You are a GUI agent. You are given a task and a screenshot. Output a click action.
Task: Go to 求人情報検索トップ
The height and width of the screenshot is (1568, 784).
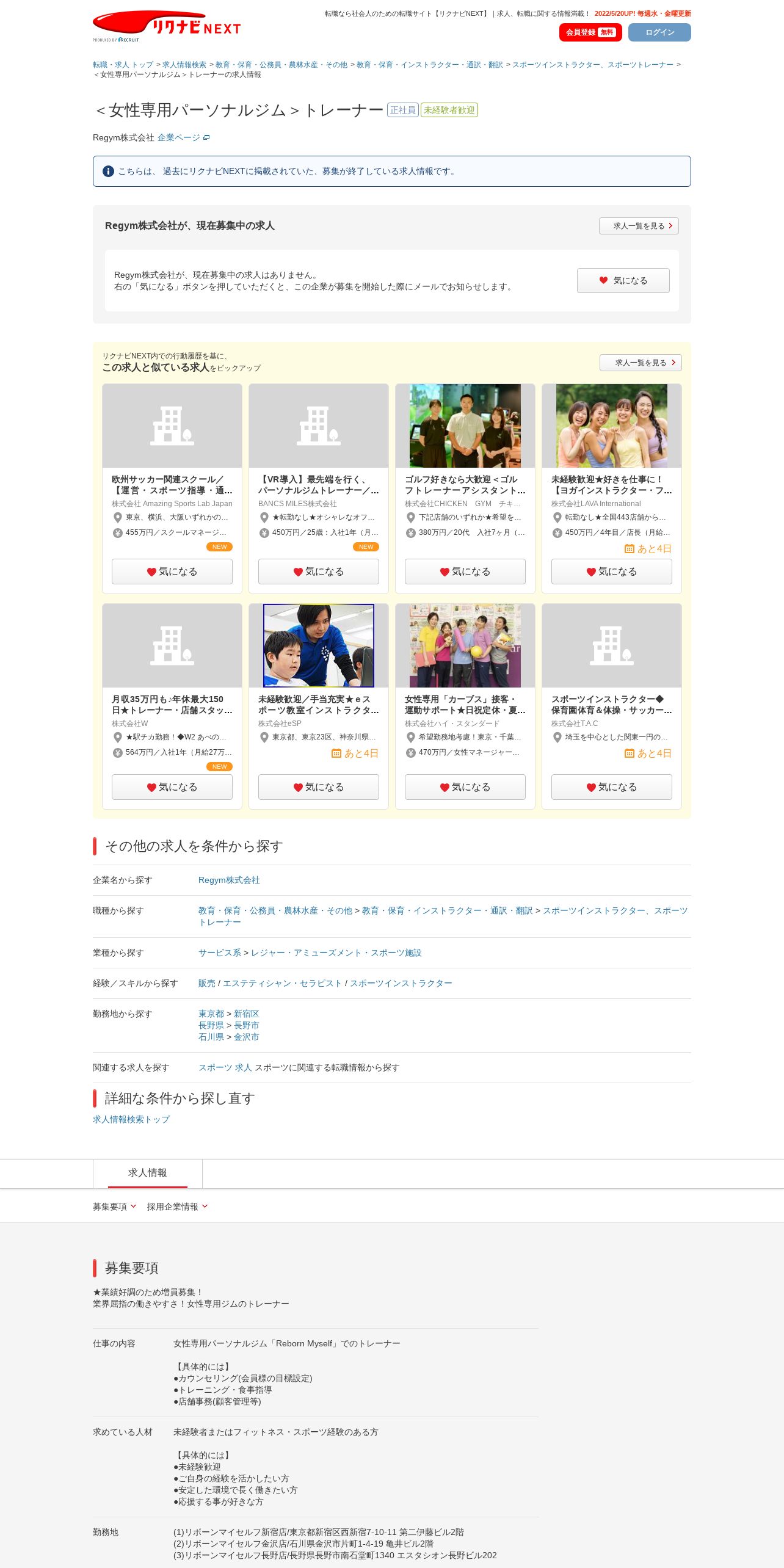[x=131, y=1119]
